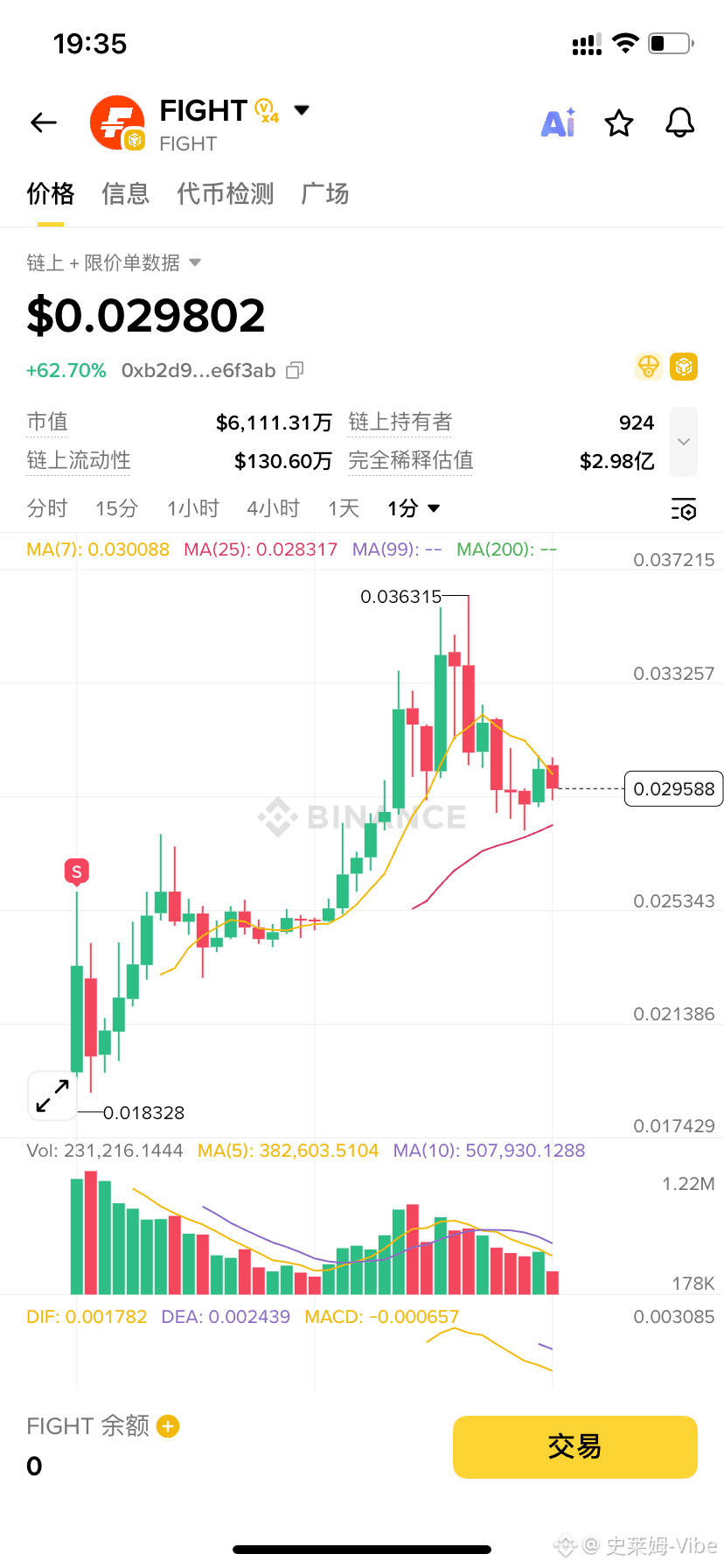Select the 4小时 chart interval
This screenshot has height=1568, width=724.
tap(273, 508)
